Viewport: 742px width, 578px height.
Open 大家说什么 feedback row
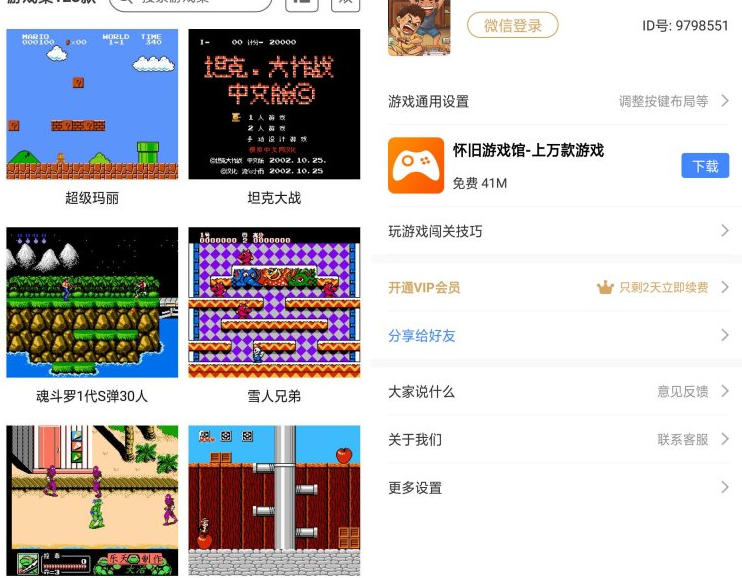(558, 391)
